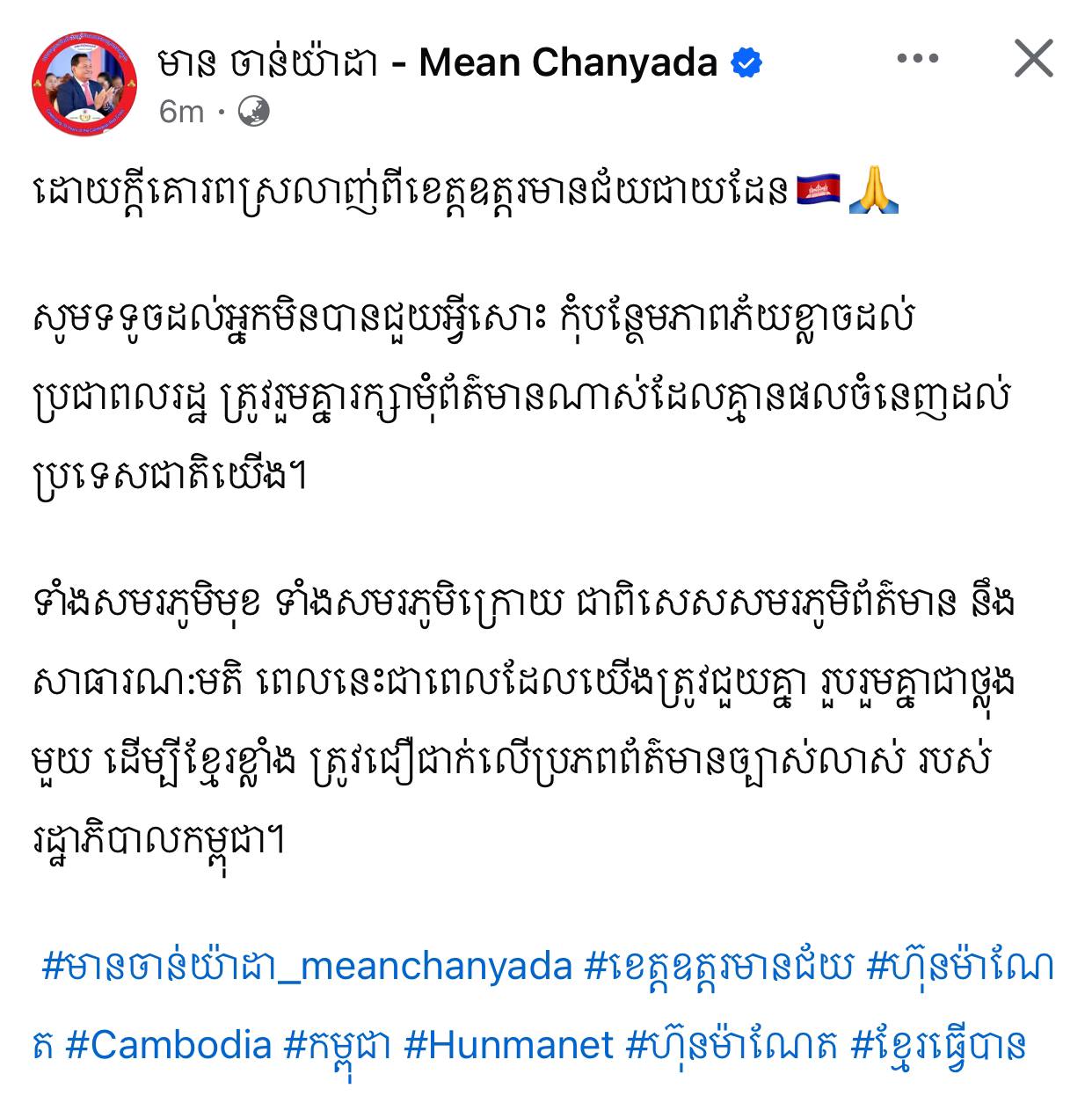Open the #Cambodia hashtag
1092x1096 pixels.
[168, 1045]
